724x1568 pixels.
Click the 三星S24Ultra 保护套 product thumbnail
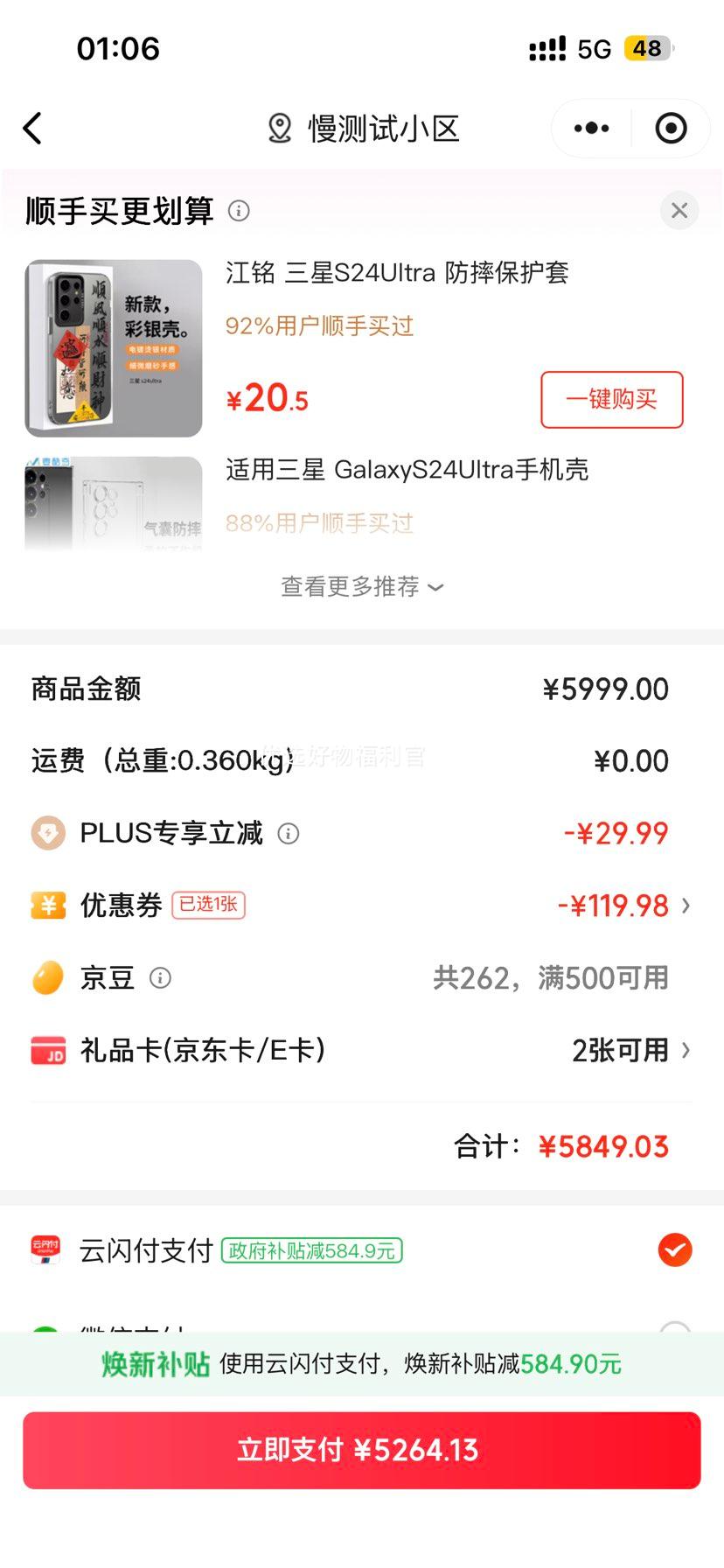[113, 346]
